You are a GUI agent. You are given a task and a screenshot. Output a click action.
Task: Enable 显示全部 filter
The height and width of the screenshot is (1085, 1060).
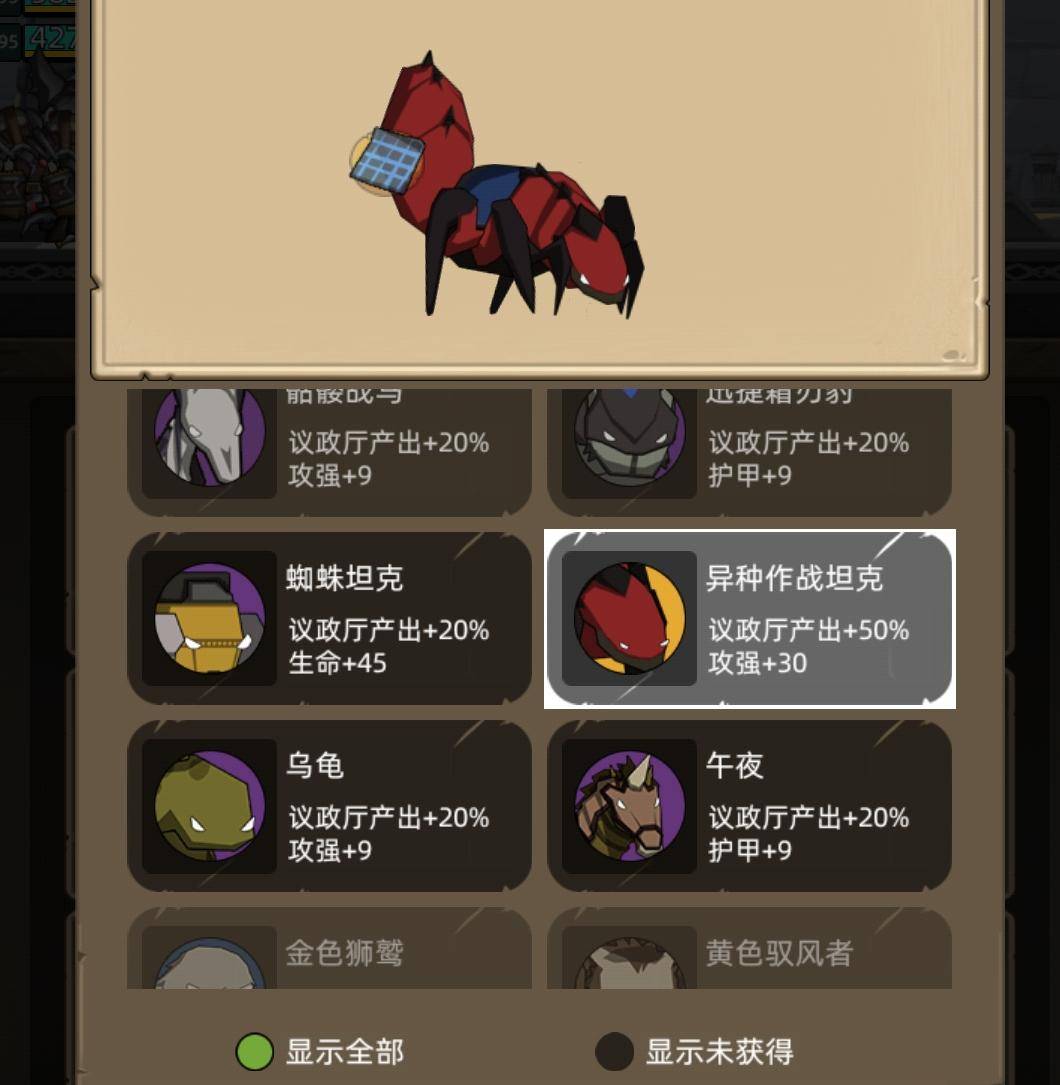(x=255, y=1052)
